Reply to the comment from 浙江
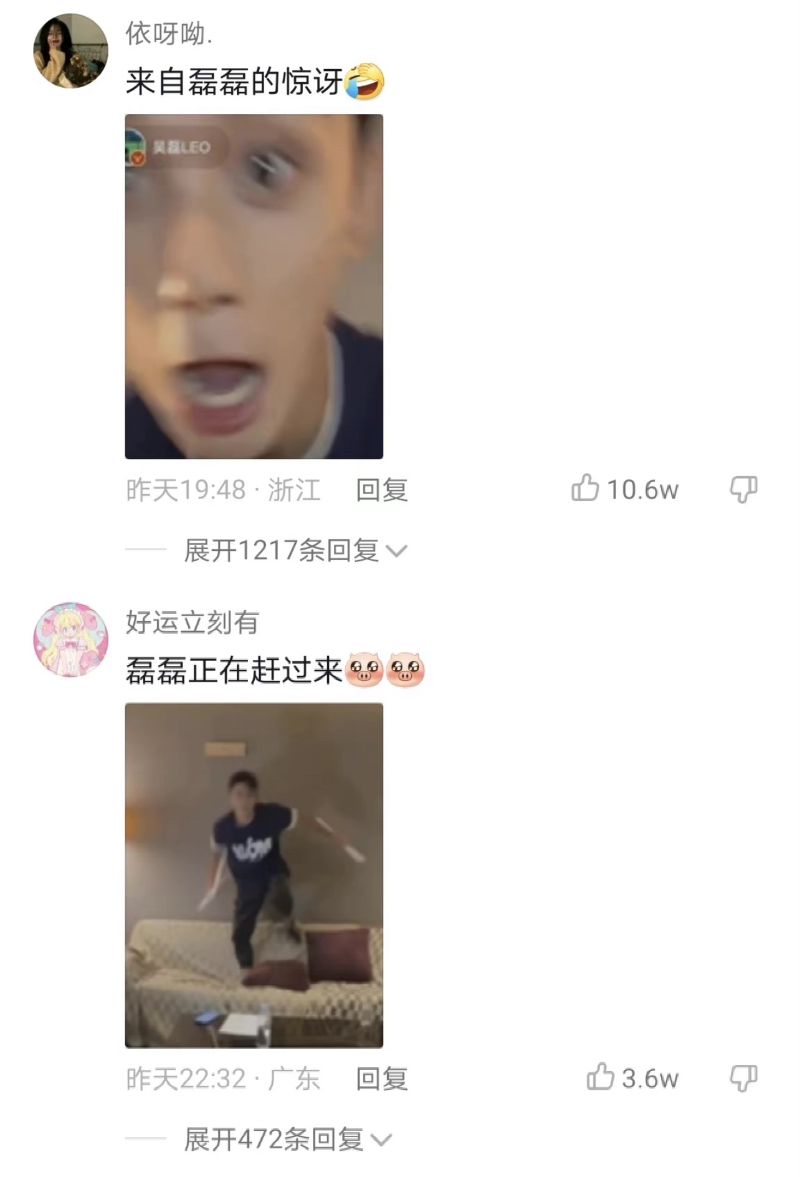The width and height of the screenshot is (800, 1177). click(x=382, y=490)
